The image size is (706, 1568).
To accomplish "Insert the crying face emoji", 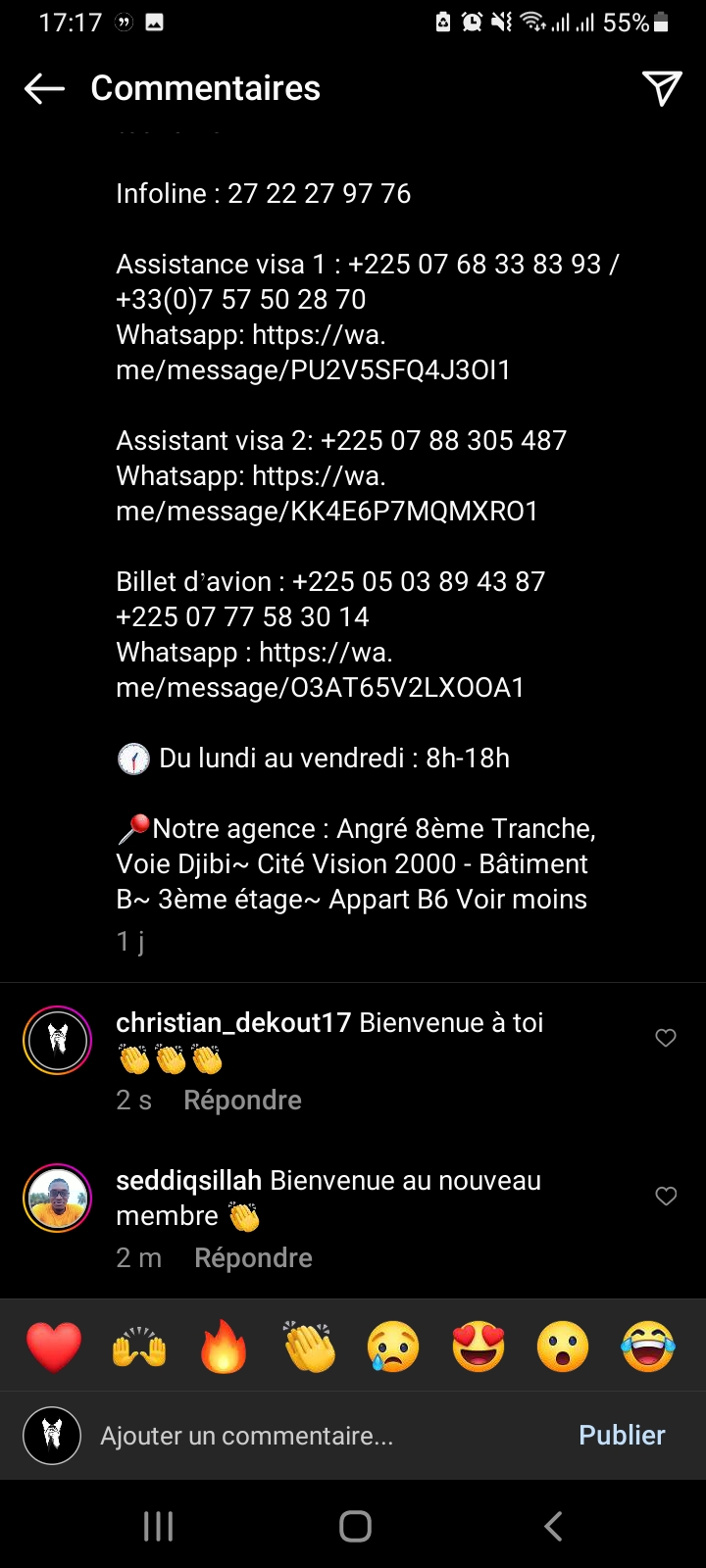I will 393,1347.
